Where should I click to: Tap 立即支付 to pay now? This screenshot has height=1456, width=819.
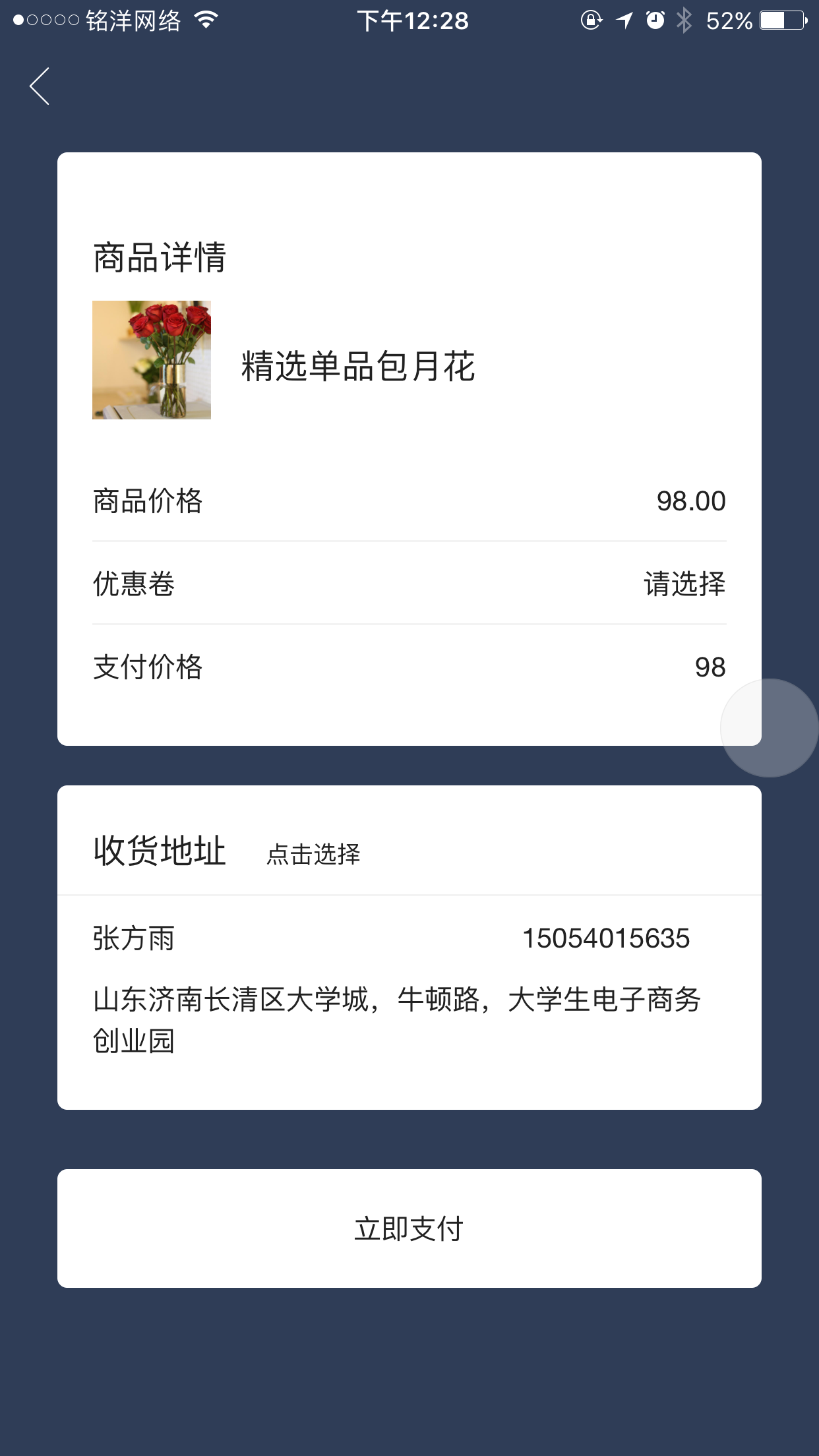click(x=409, y=1229)
